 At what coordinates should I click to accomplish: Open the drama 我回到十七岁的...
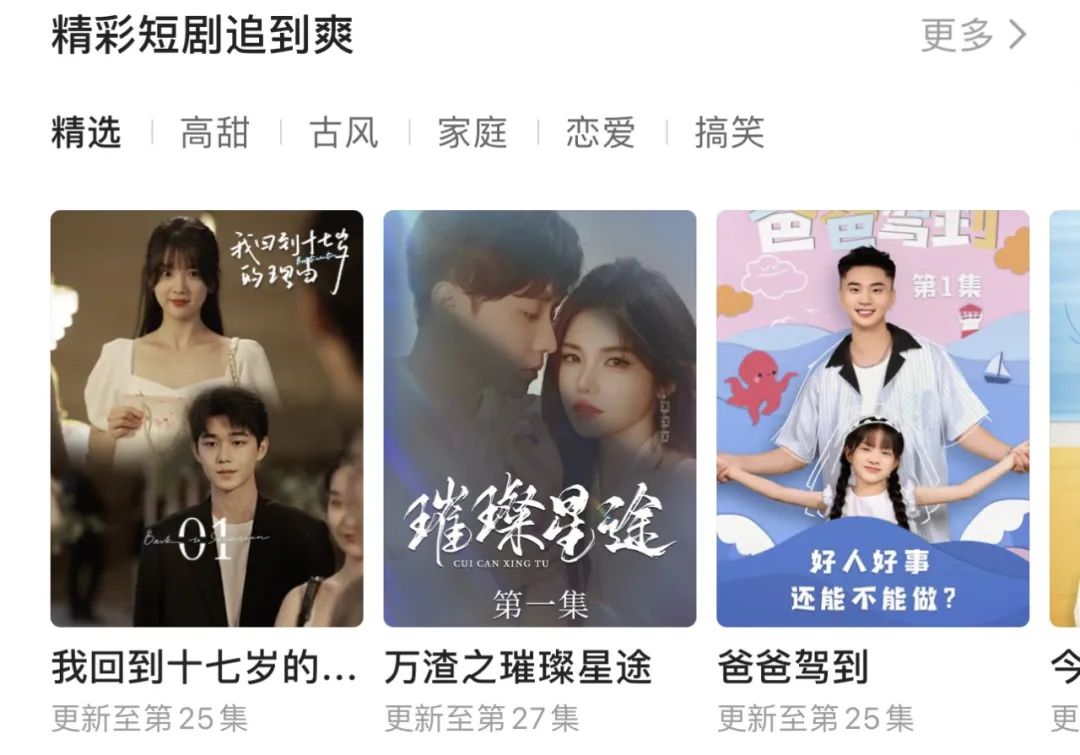(x=207, y=418)
